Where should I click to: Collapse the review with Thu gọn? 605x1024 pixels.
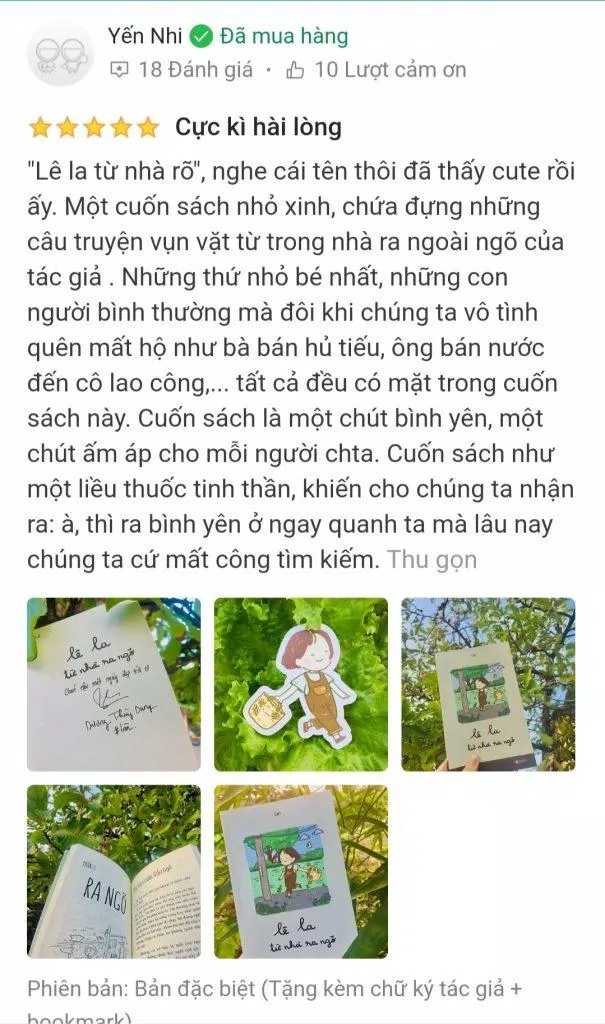(432, 560)
